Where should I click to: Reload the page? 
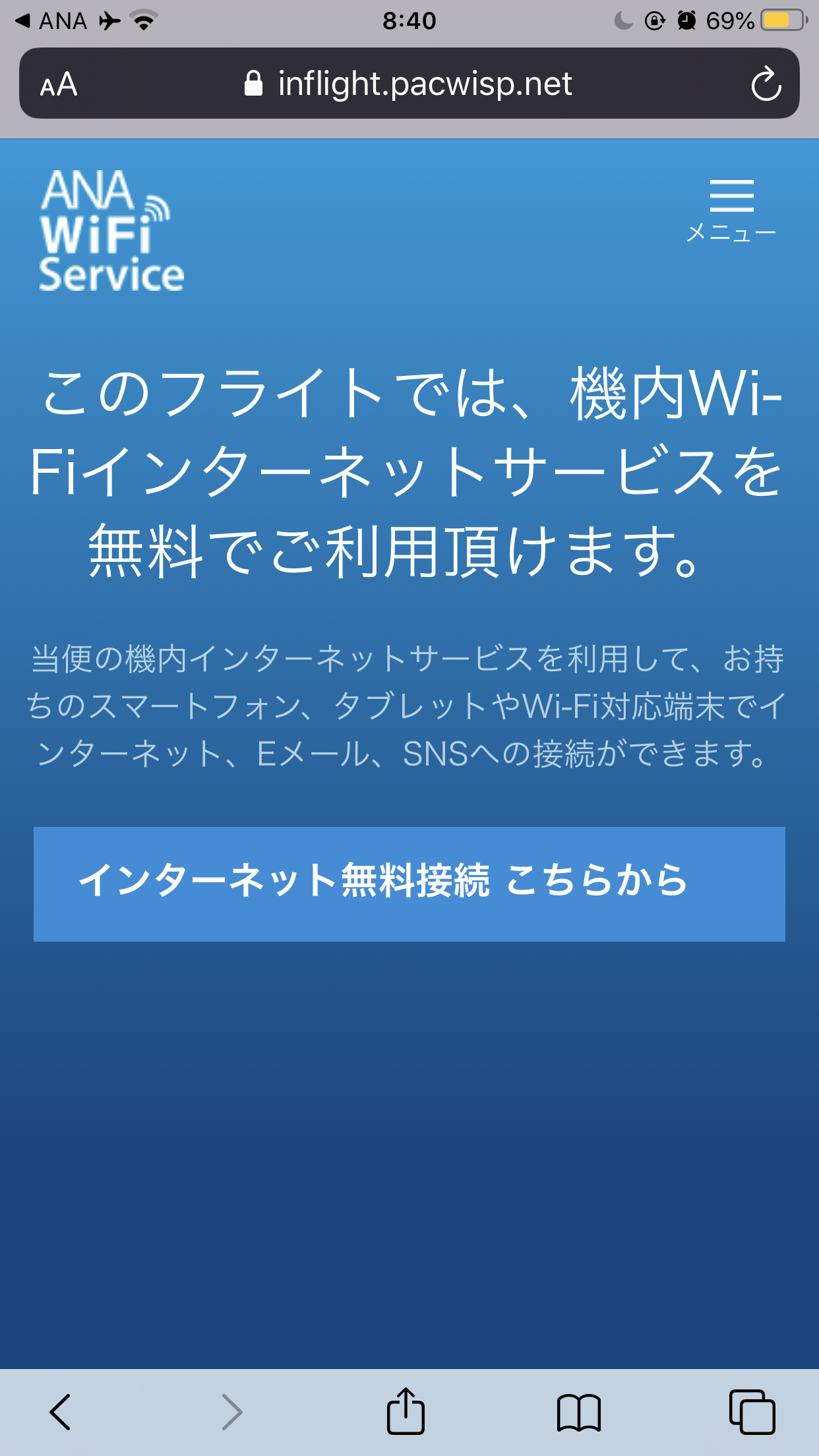pyautogui.click(x=766, y=84)
